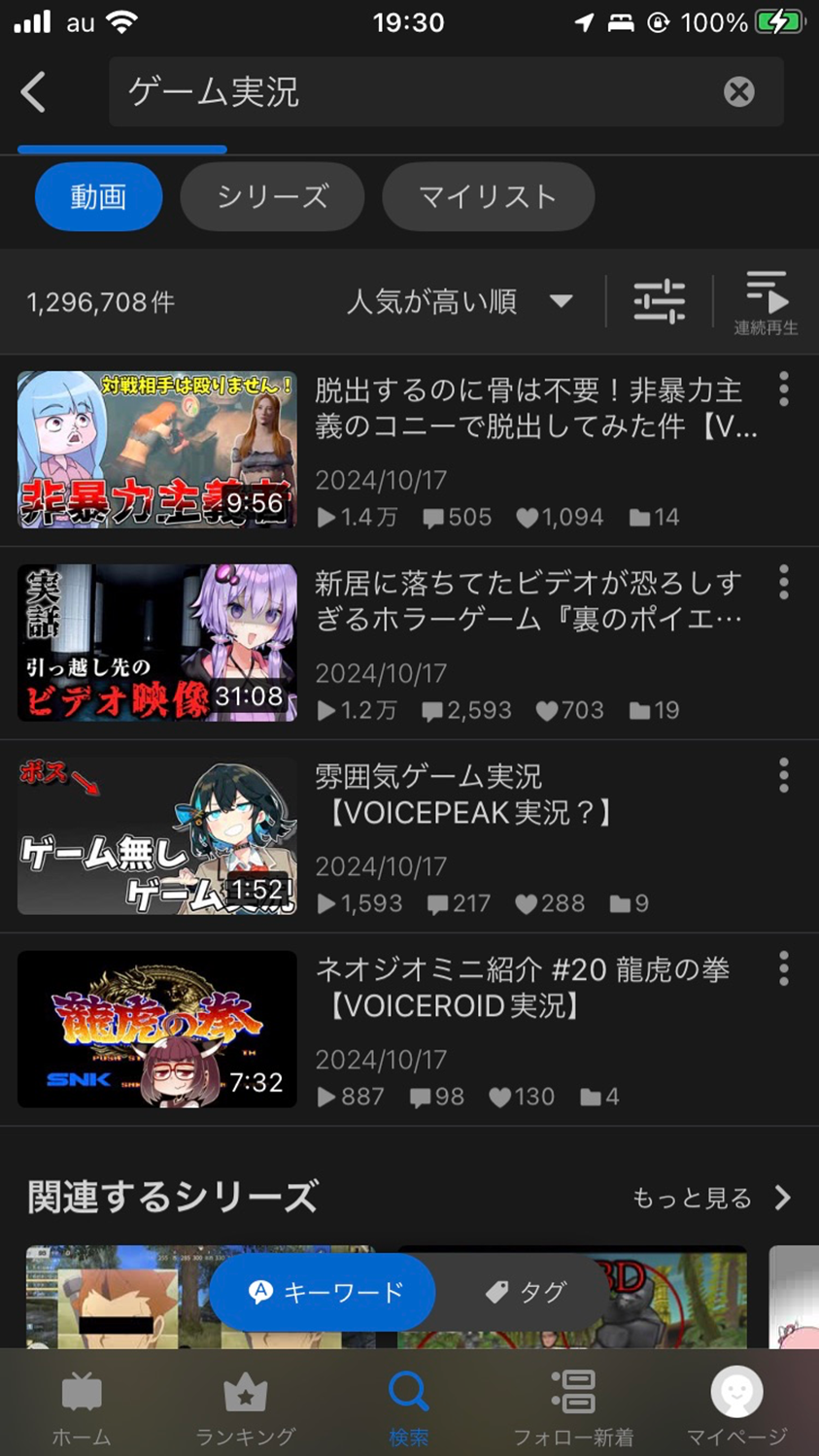Open more options for 脱出するのに骨は不要 video
Image resolution: width=819 pixels, height=1456 pixels.
tap(784, 389)
